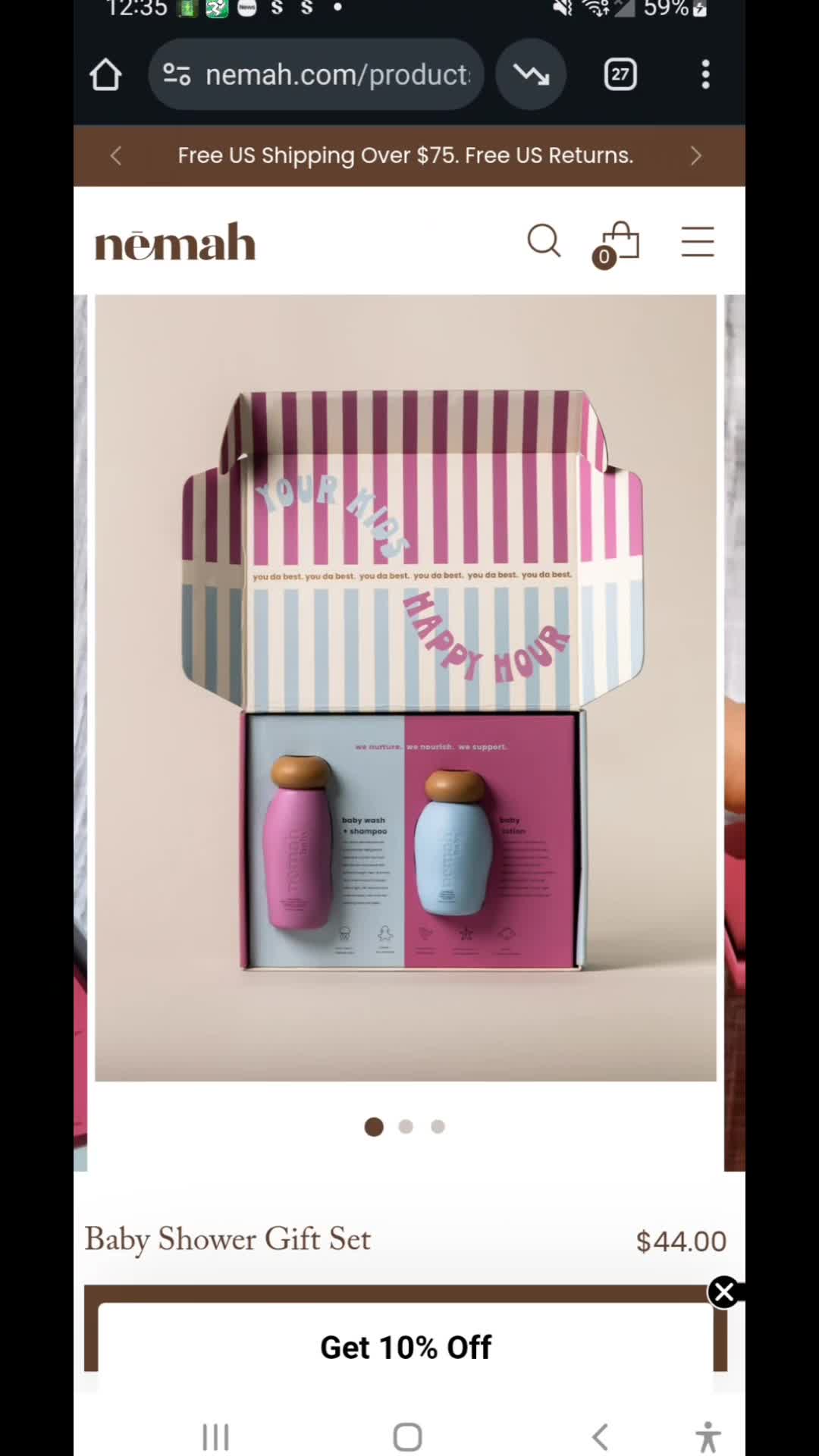Show the next announcement banner message

pyautogui.click(x=696, y=155)
